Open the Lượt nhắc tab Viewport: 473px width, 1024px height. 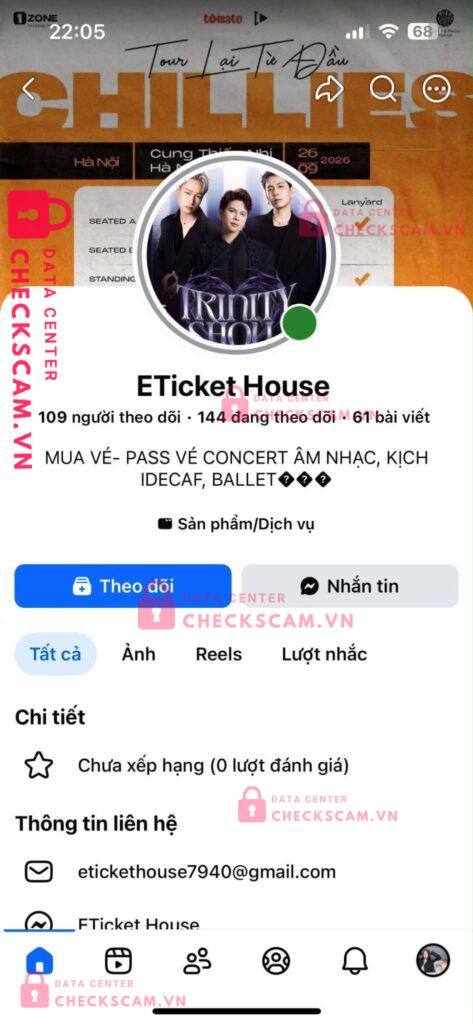point(325,654)
